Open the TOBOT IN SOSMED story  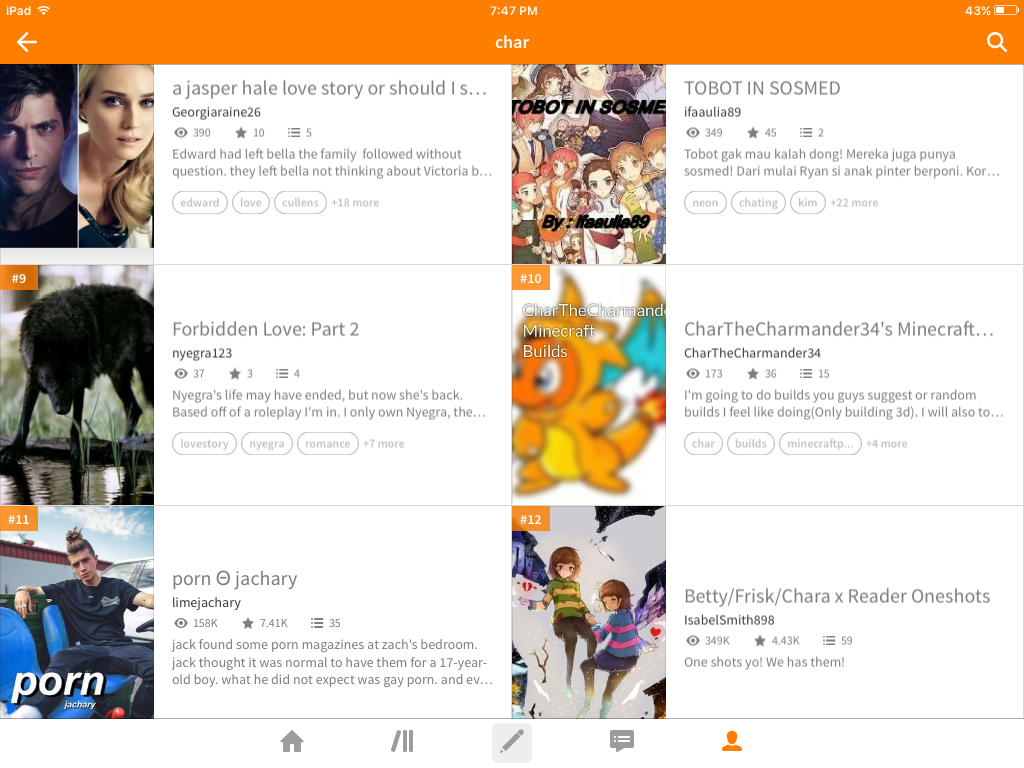point(762,88)
